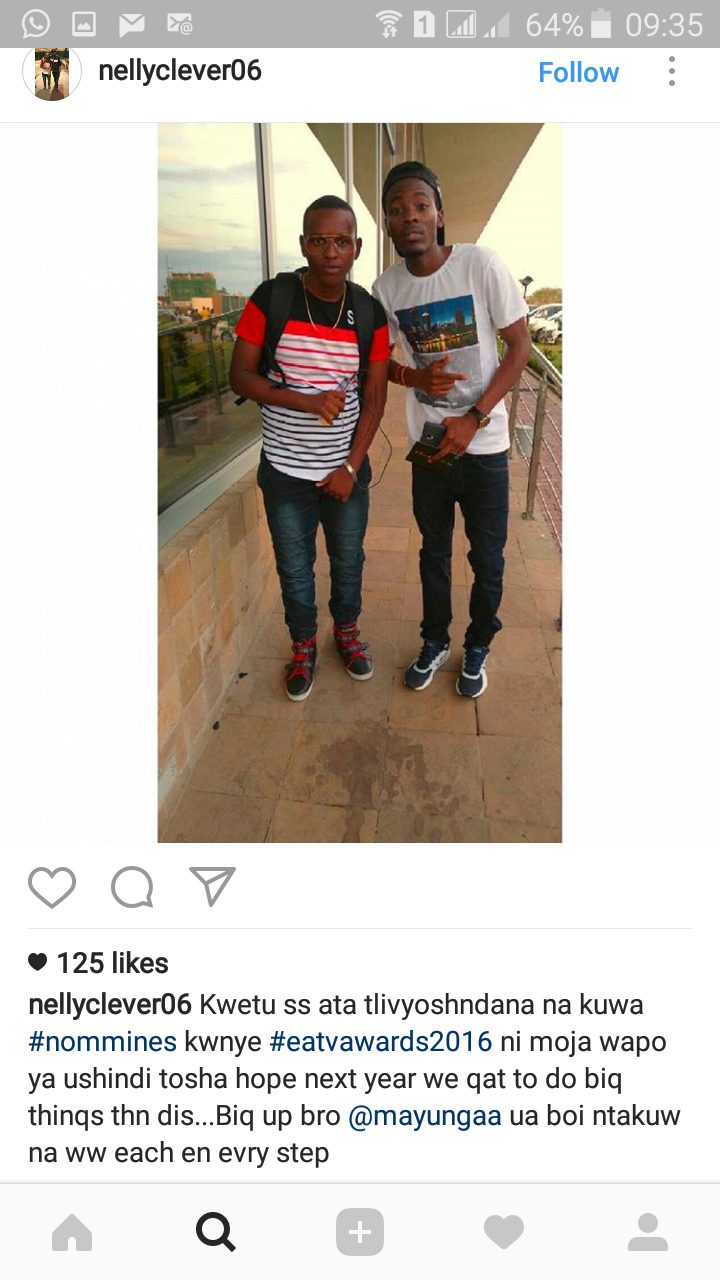Follow nellyclever06

[578, 73]
